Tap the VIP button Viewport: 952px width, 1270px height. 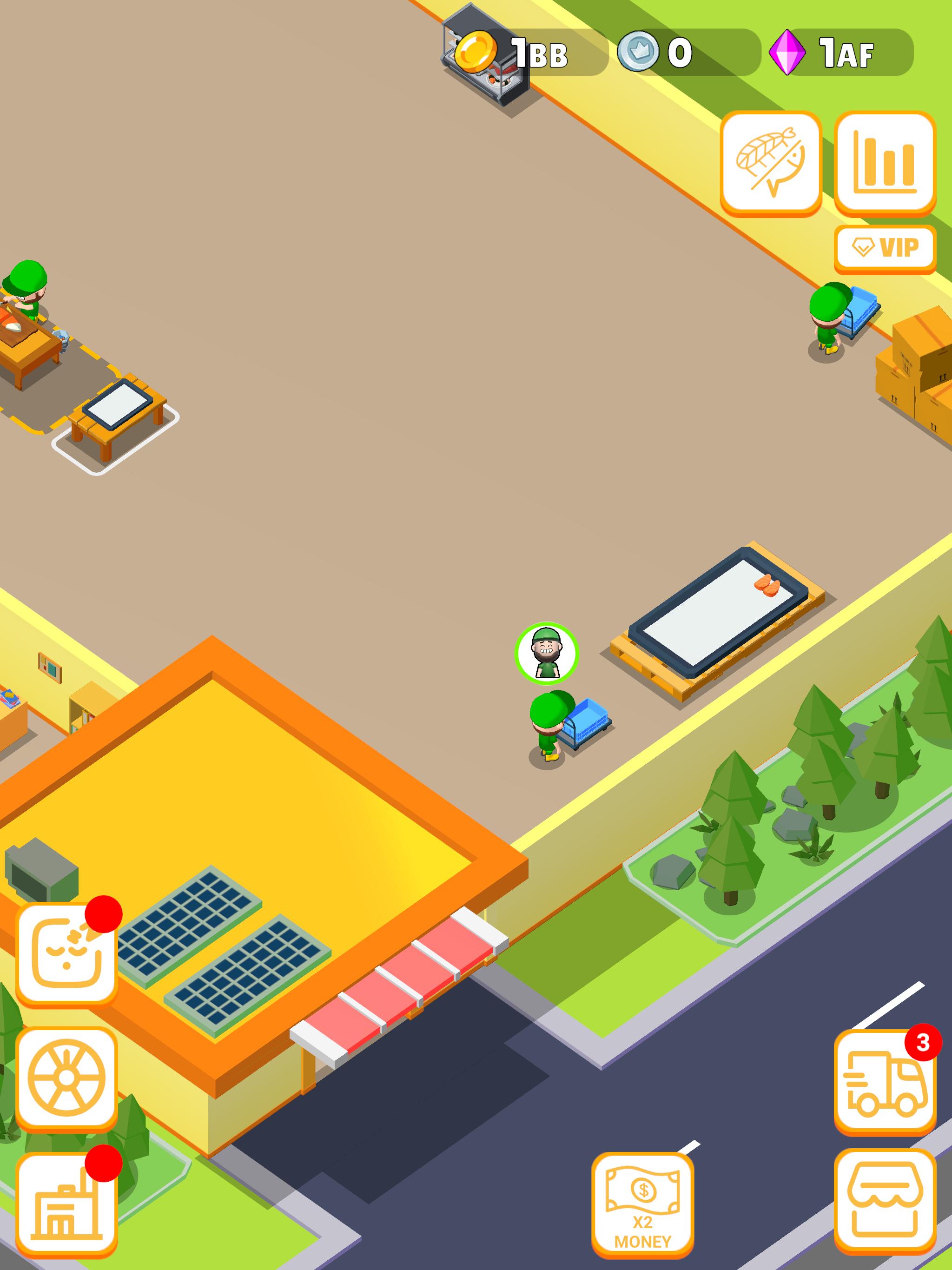(884, 248)
